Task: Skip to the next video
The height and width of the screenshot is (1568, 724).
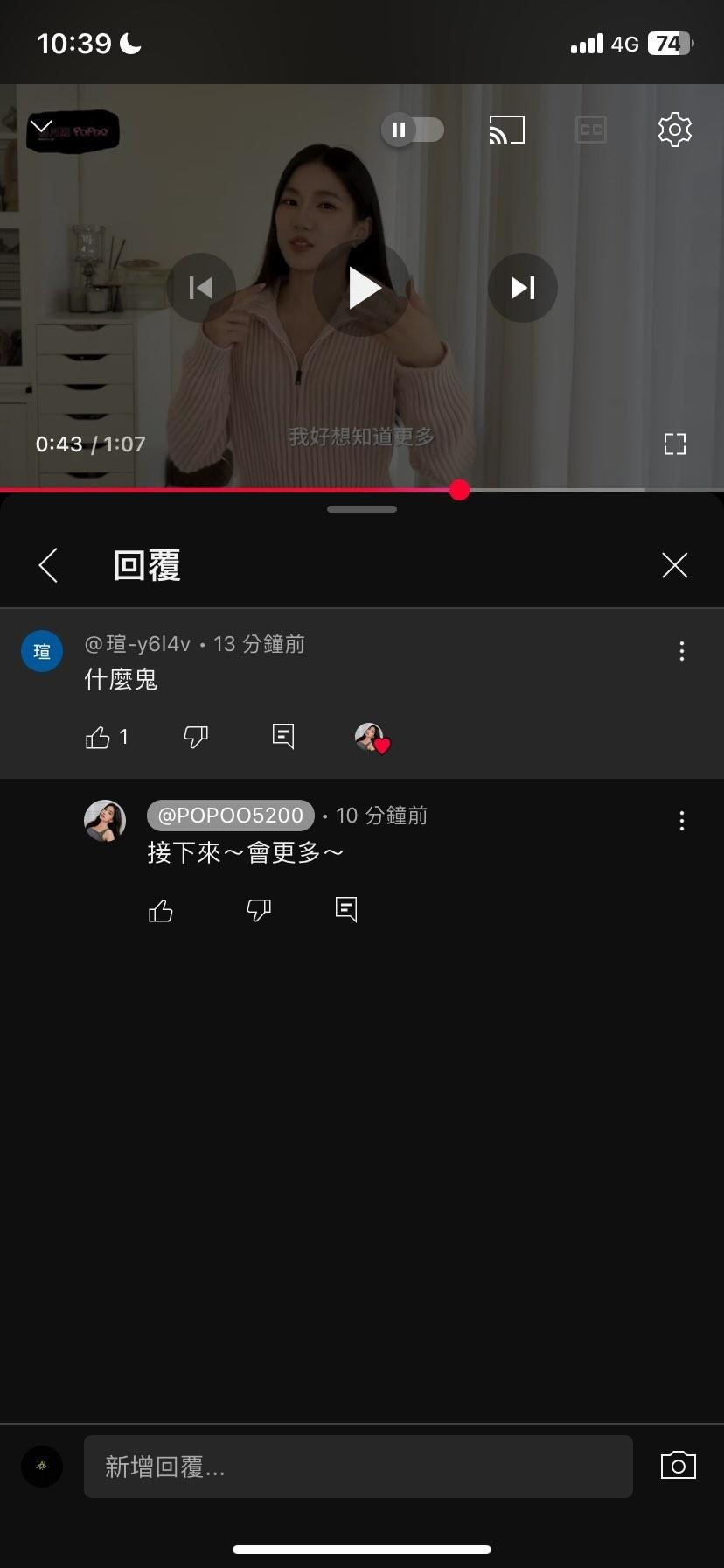Action: pos(522,288)
